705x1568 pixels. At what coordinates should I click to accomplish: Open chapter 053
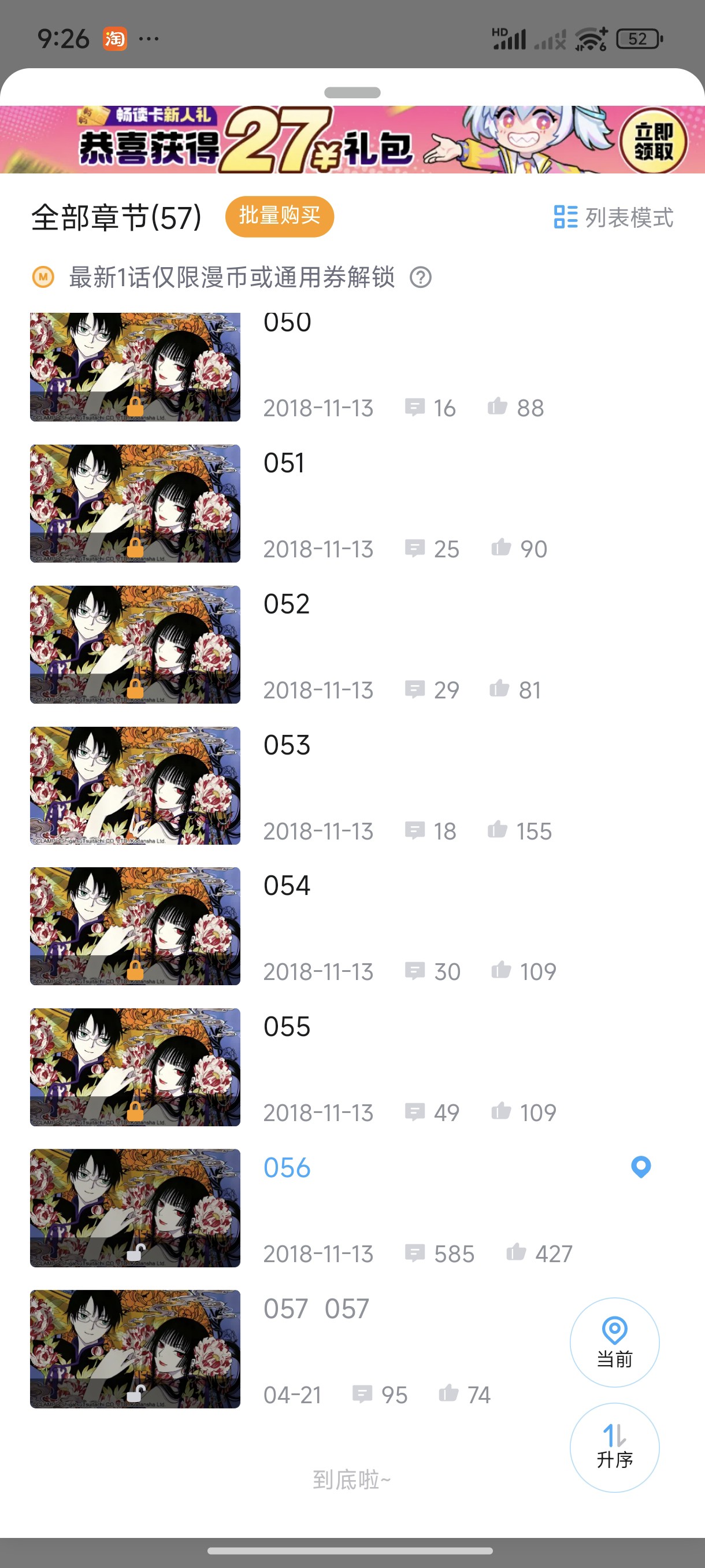click(x=352, y=785)
